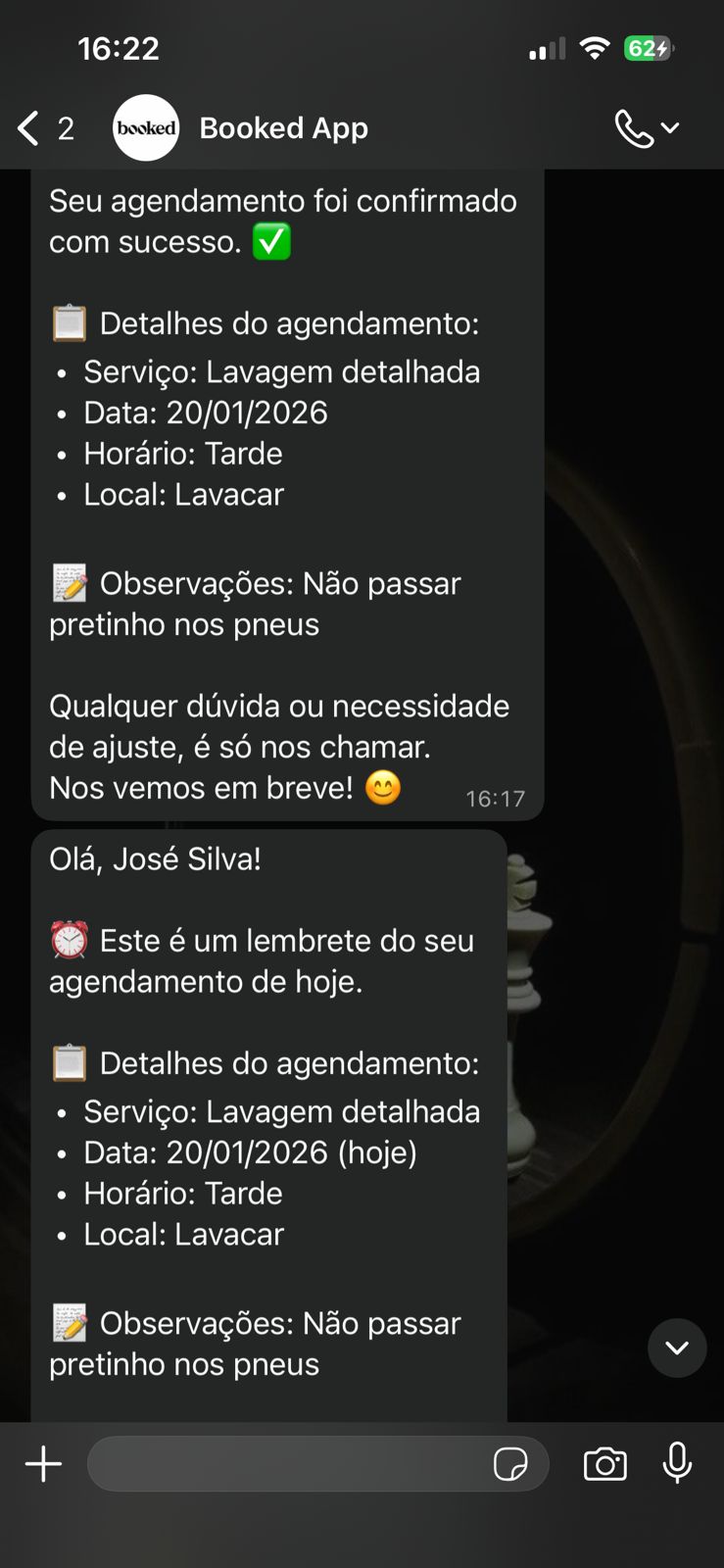Viewport: 724px width, 1568px height.
Task: Open contact info by tapping Booked App name
Action: tap(283, 127)
